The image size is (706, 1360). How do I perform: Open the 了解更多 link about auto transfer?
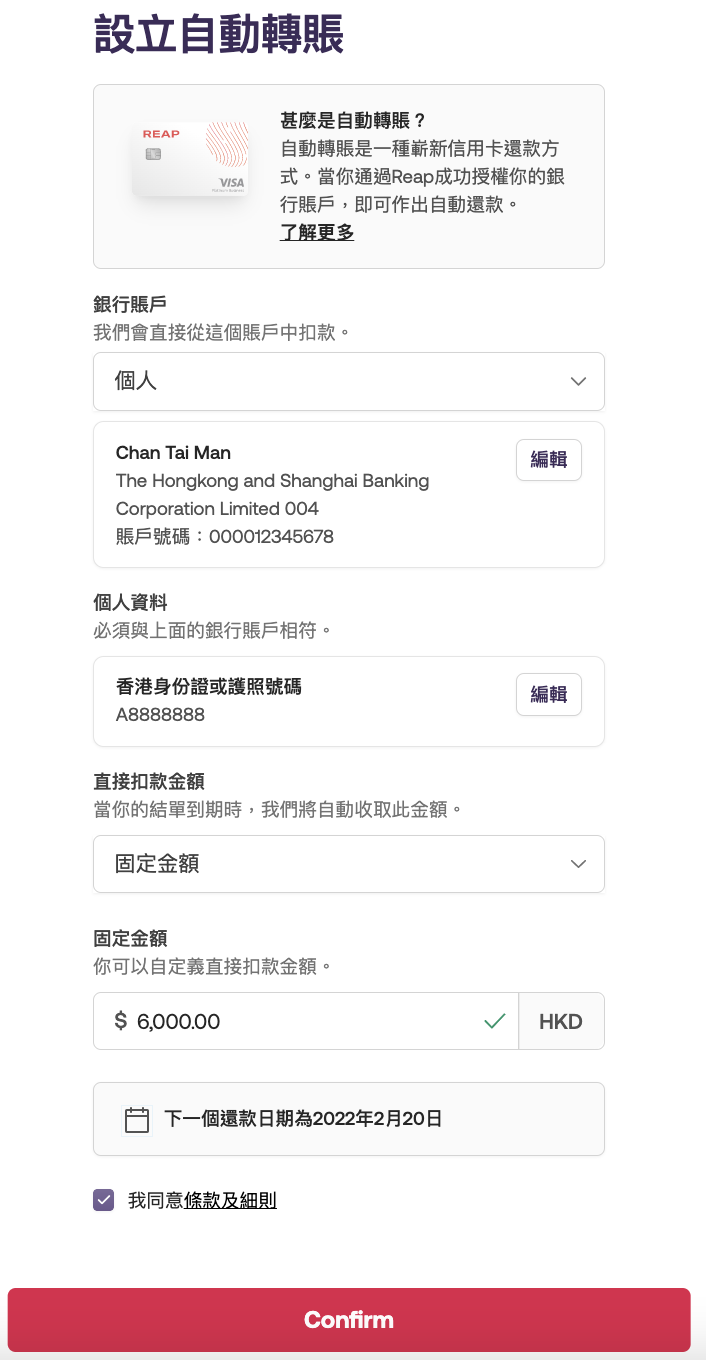316,233
